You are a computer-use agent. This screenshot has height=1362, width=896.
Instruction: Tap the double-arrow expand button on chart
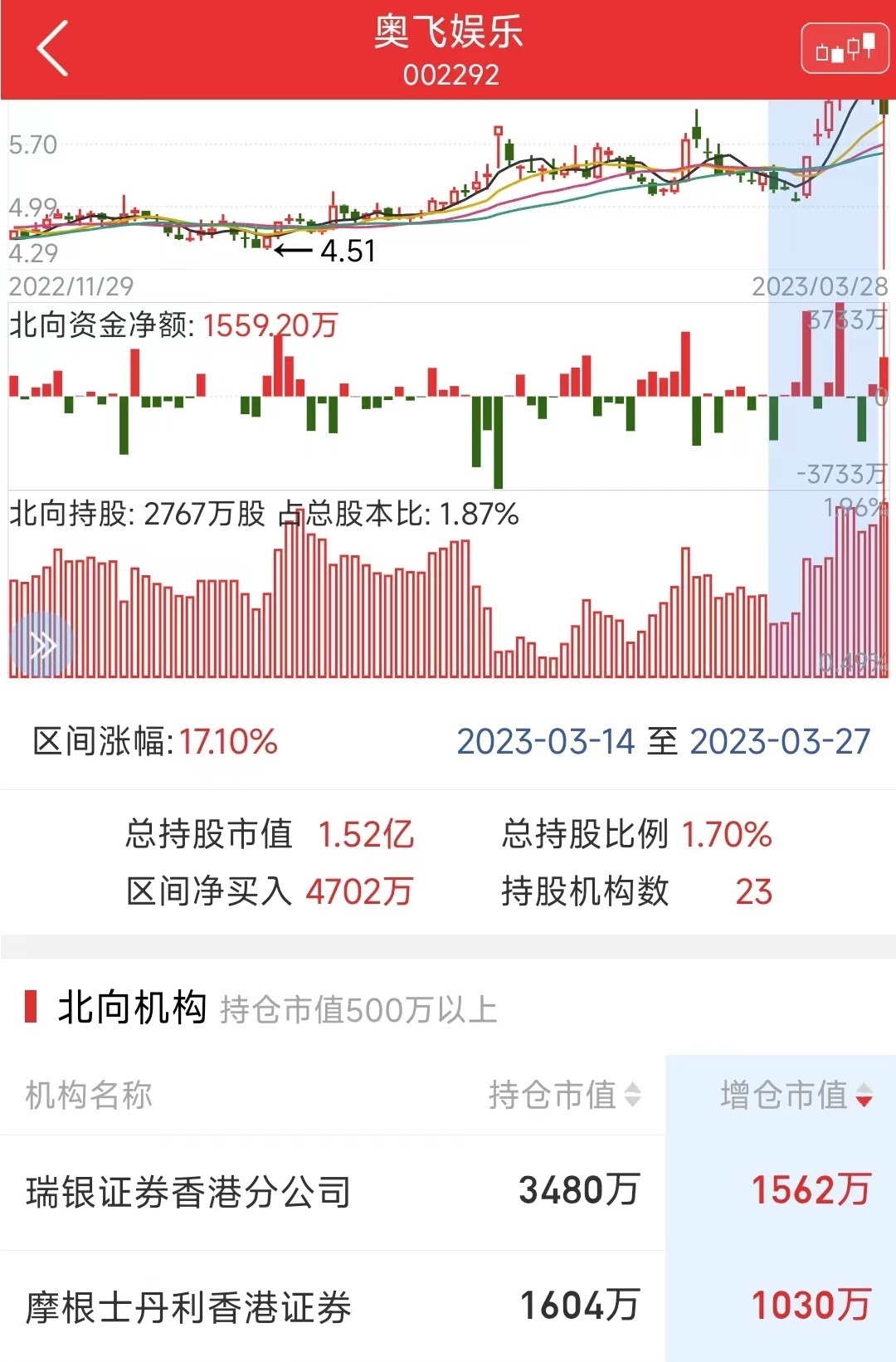pyautogui.click(x=42, y=645)
